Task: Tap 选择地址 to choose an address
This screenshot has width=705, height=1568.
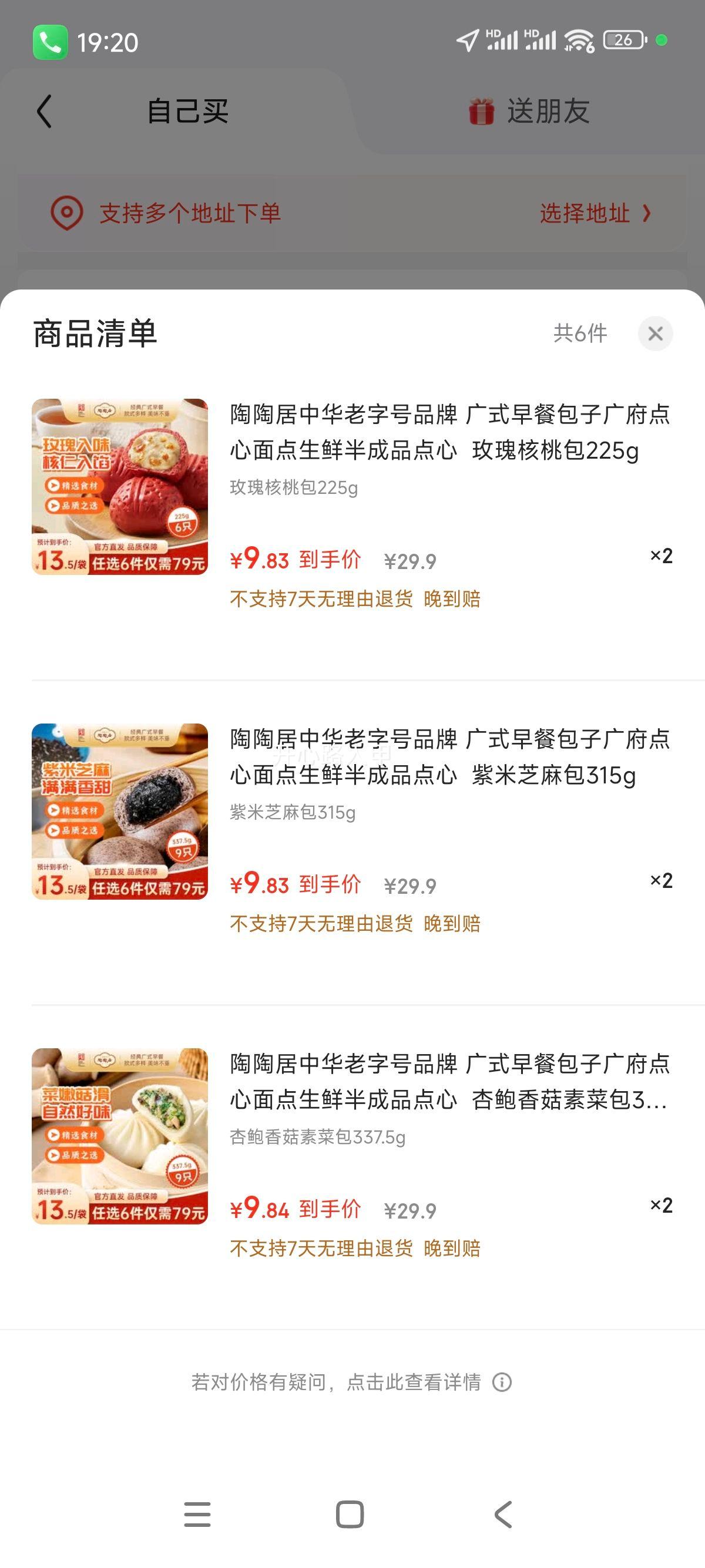Action: tap(595, 213)
